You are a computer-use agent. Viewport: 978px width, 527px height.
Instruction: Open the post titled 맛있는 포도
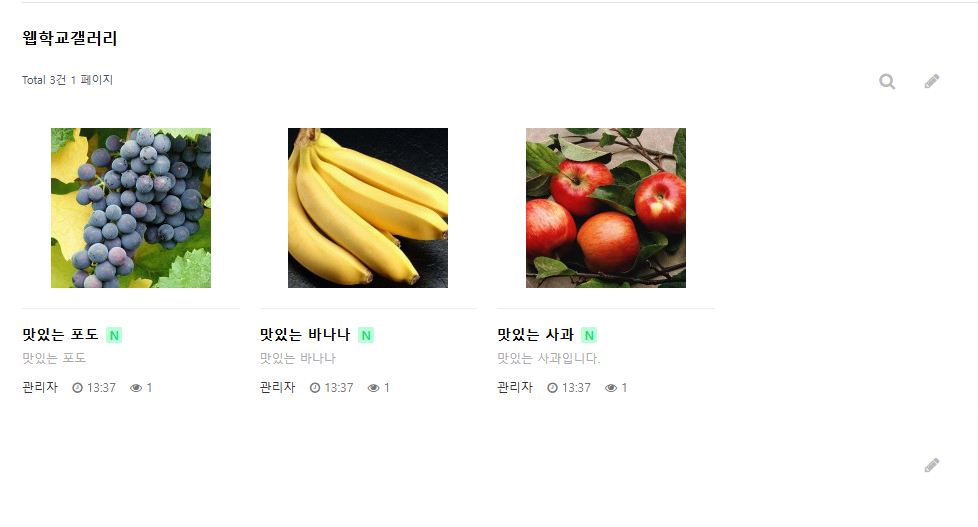[x=61, y=335]
